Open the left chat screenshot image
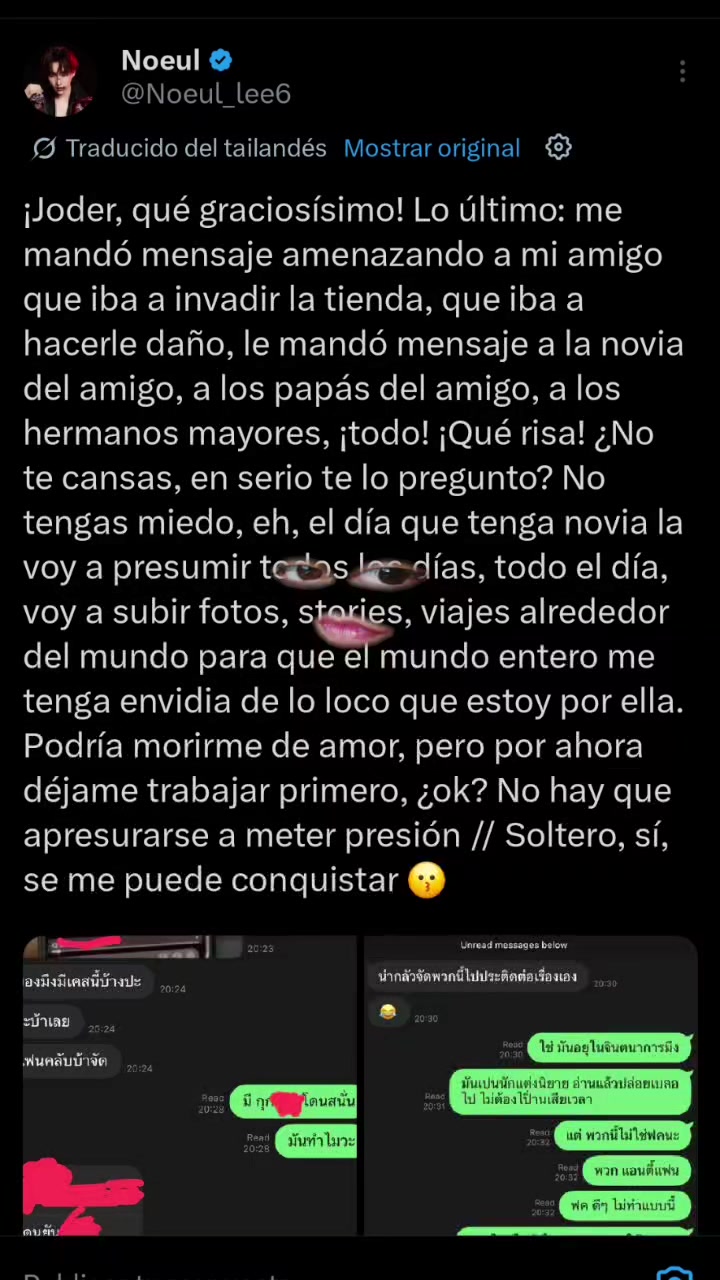Image resolution: width=720 pixels, height=1280 pixels. pyautogui.click(x=190, y=1086)
